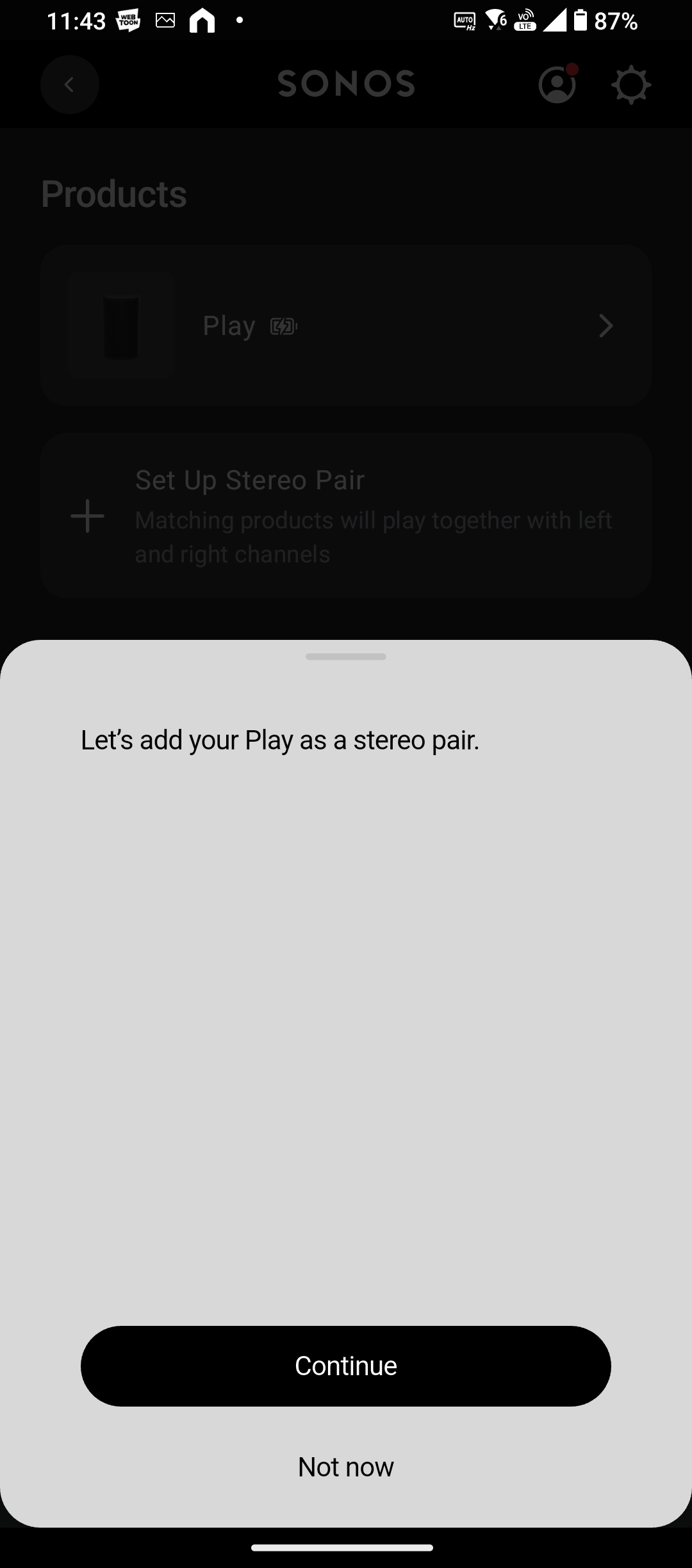Go back using the top-left arrow
The image size is (692, 1568).
pyautogui.click(x=70, y=85)
